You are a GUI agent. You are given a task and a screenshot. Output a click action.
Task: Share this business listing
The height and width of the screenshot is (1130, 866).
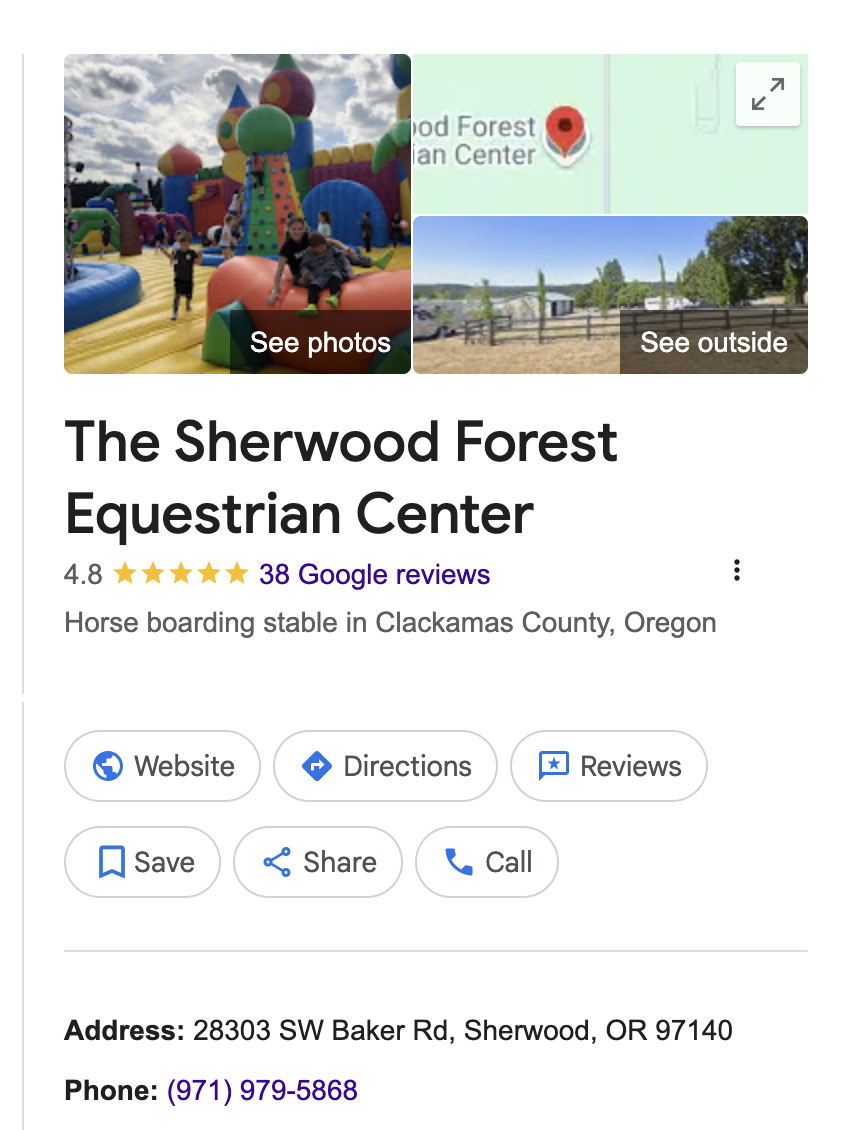tap(318, 862)
